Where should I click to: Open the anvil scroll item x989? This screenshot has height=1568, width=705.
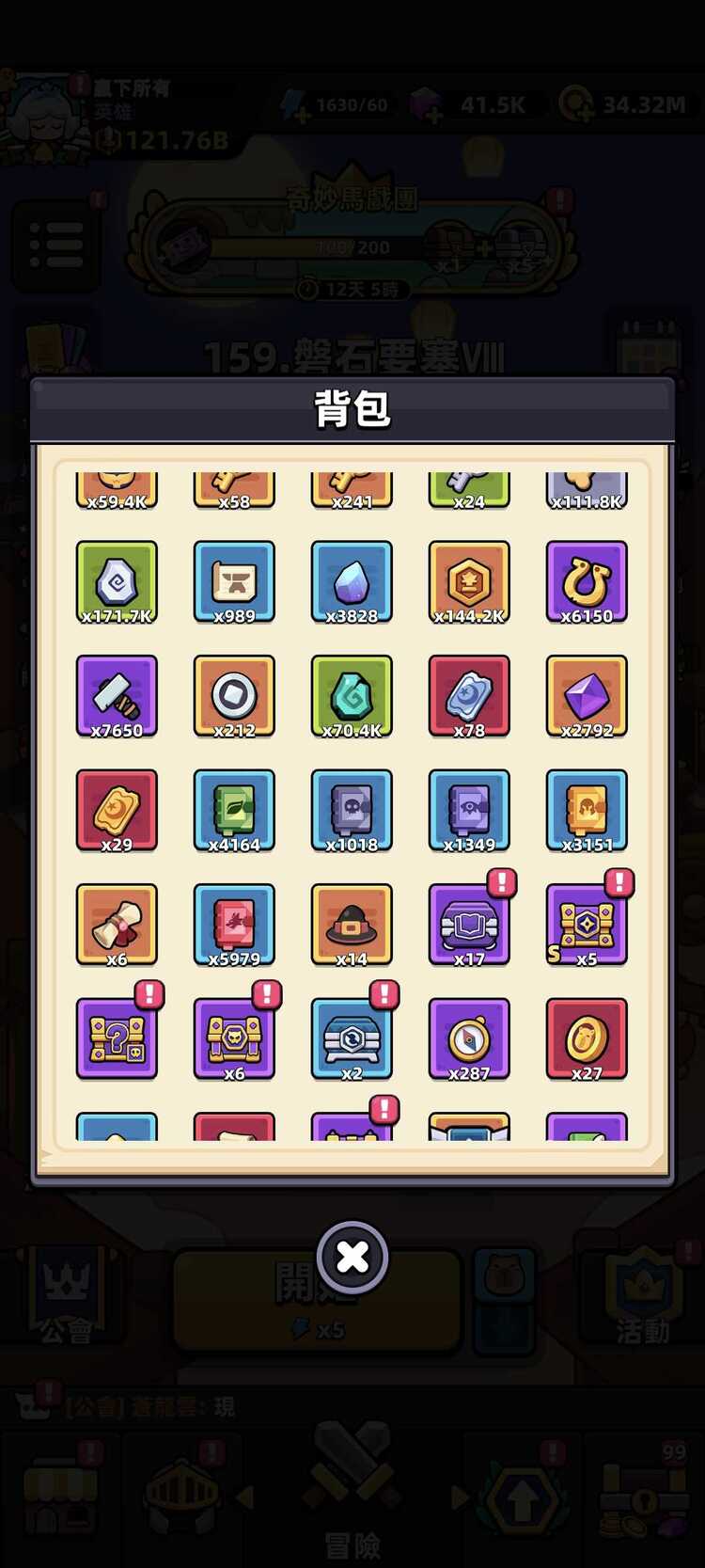pos(234,581)
